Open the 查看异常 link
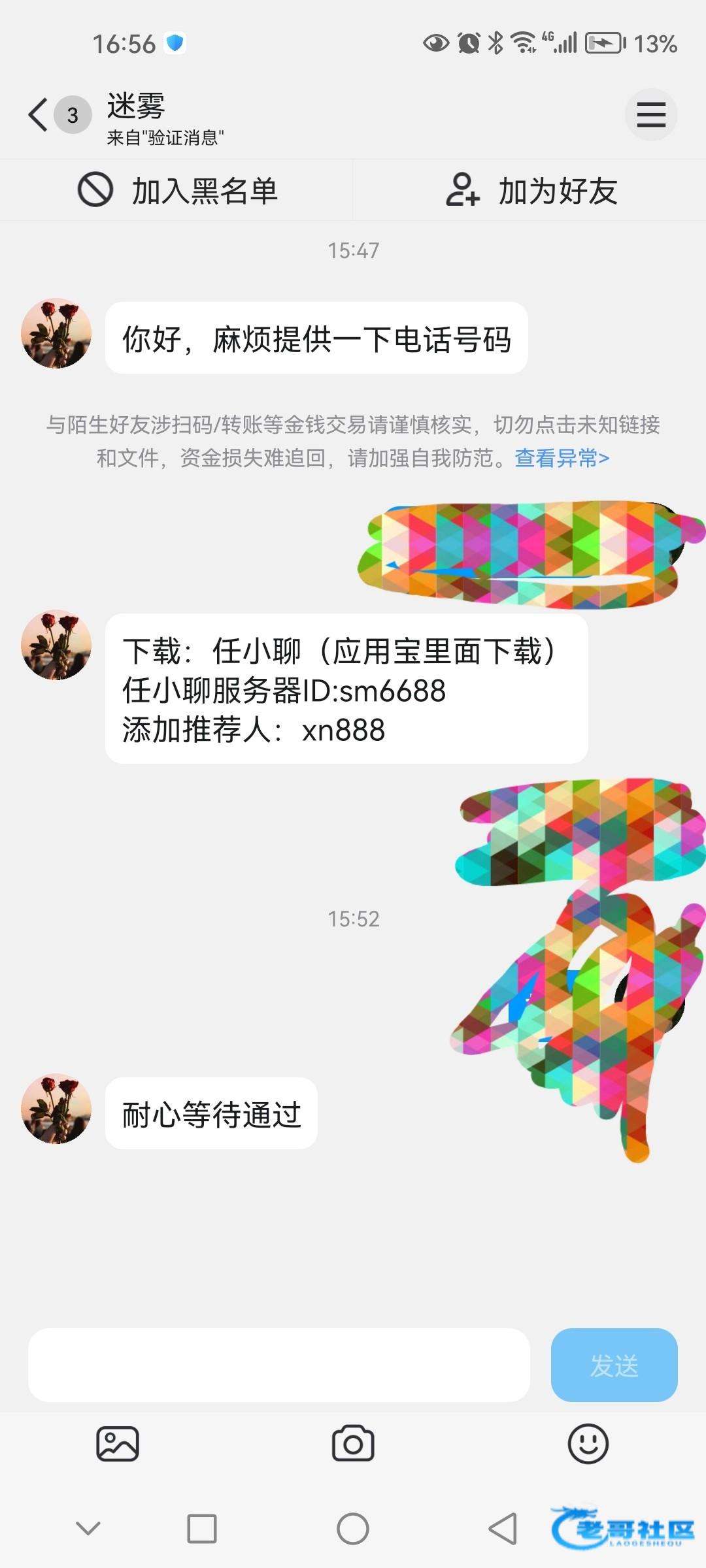Image resolution: width=706 pixels, height=1568 pixels. (562, 459)
